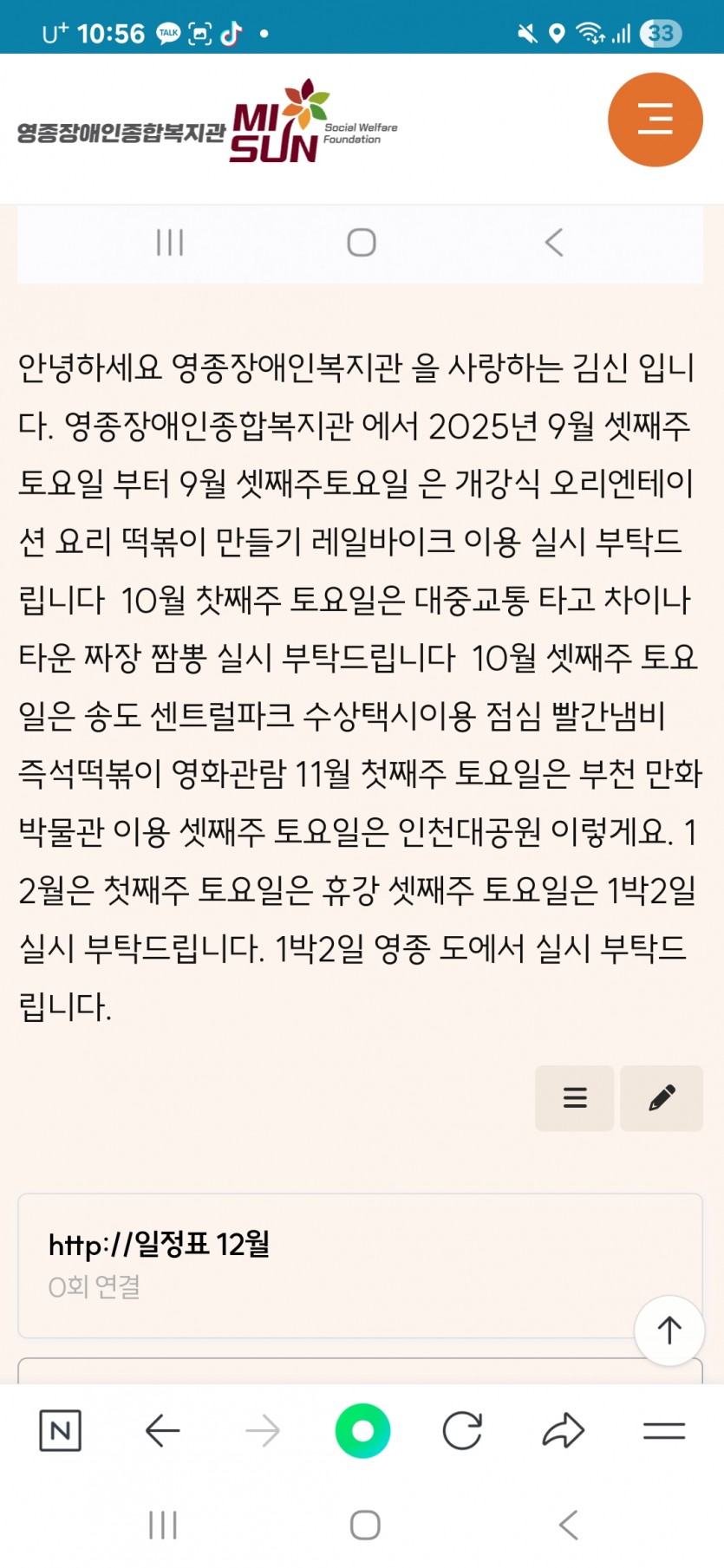
Task: Reload the current page
Action: [x=462, y=1430]
